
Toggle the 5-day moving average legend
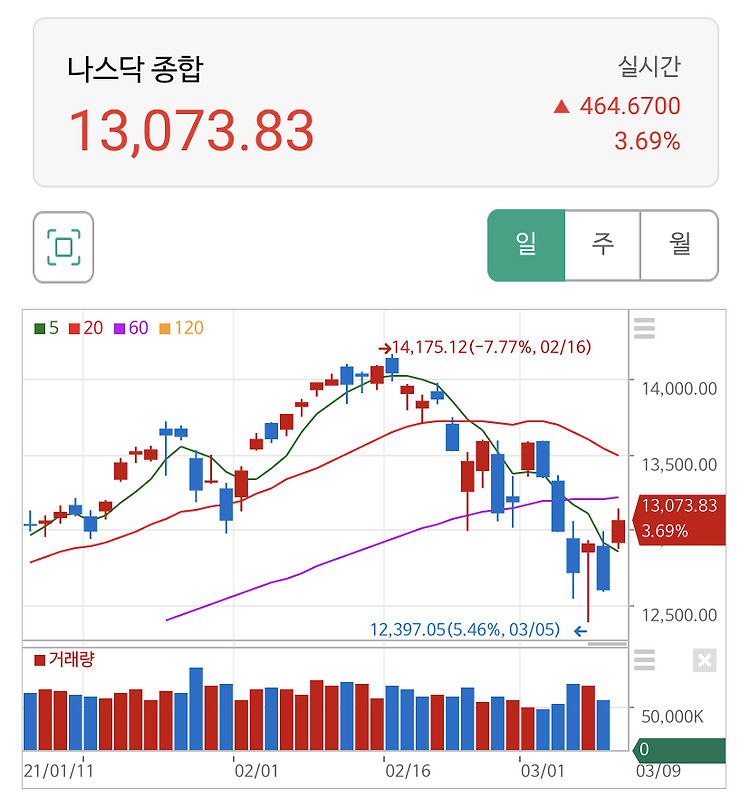(x=47, y=328)
